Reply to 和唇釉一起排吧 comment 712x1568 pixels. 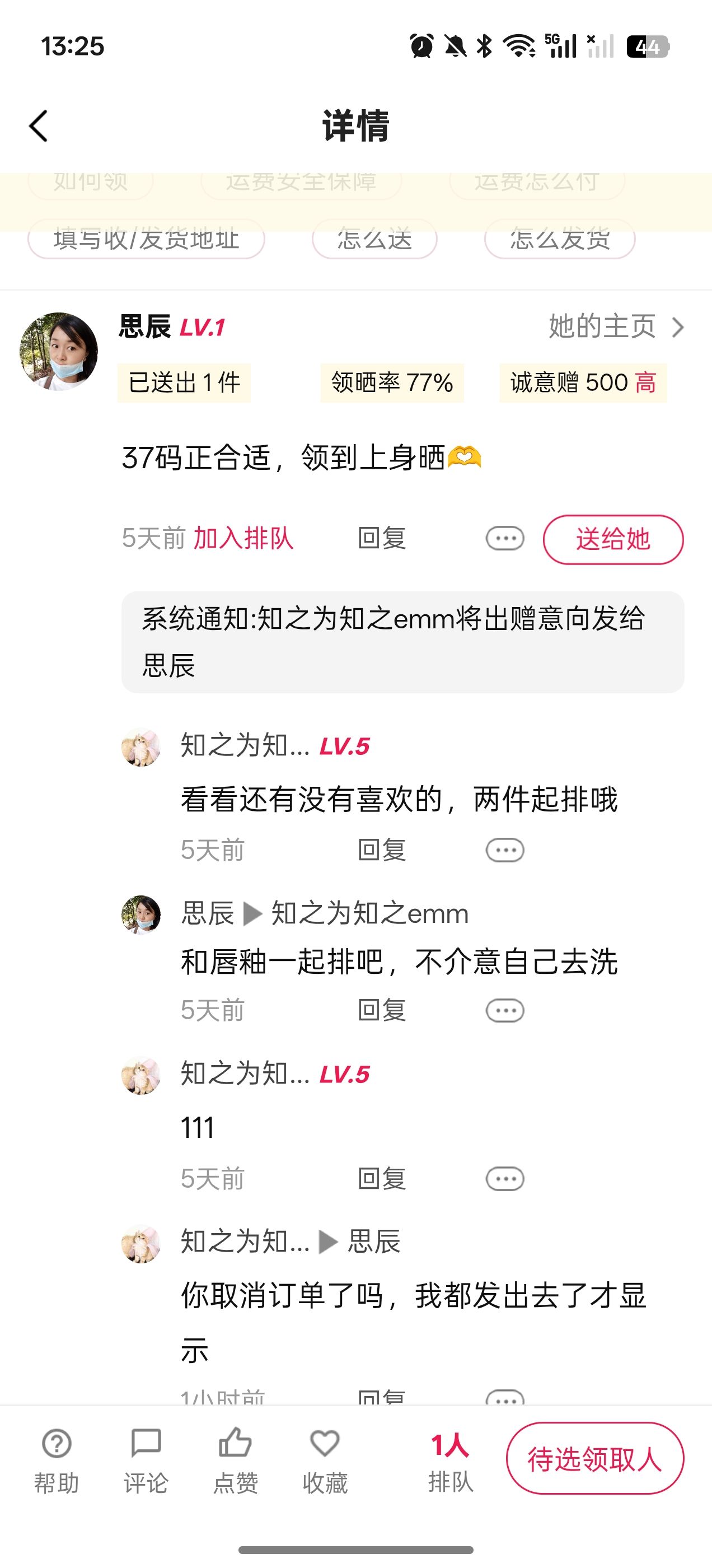point(382,1010)
